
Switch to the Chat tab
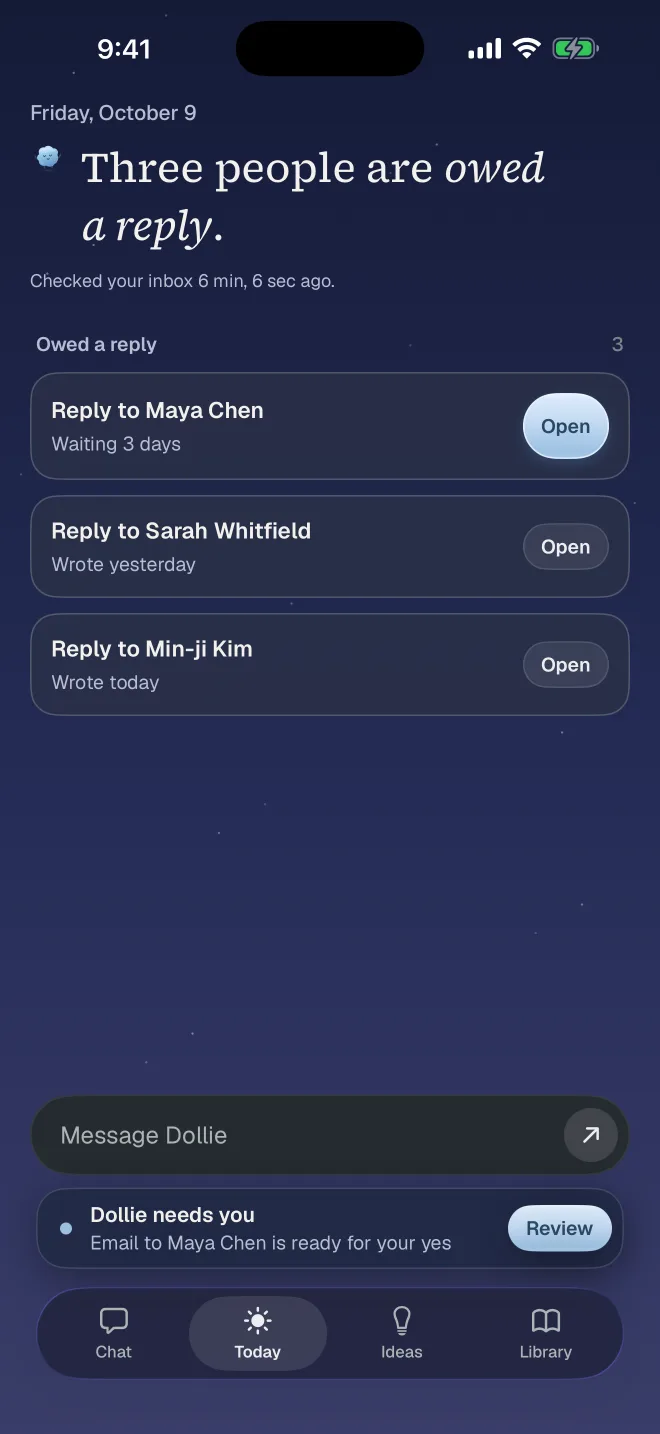pyautogui.click(x=114, y=1333)
